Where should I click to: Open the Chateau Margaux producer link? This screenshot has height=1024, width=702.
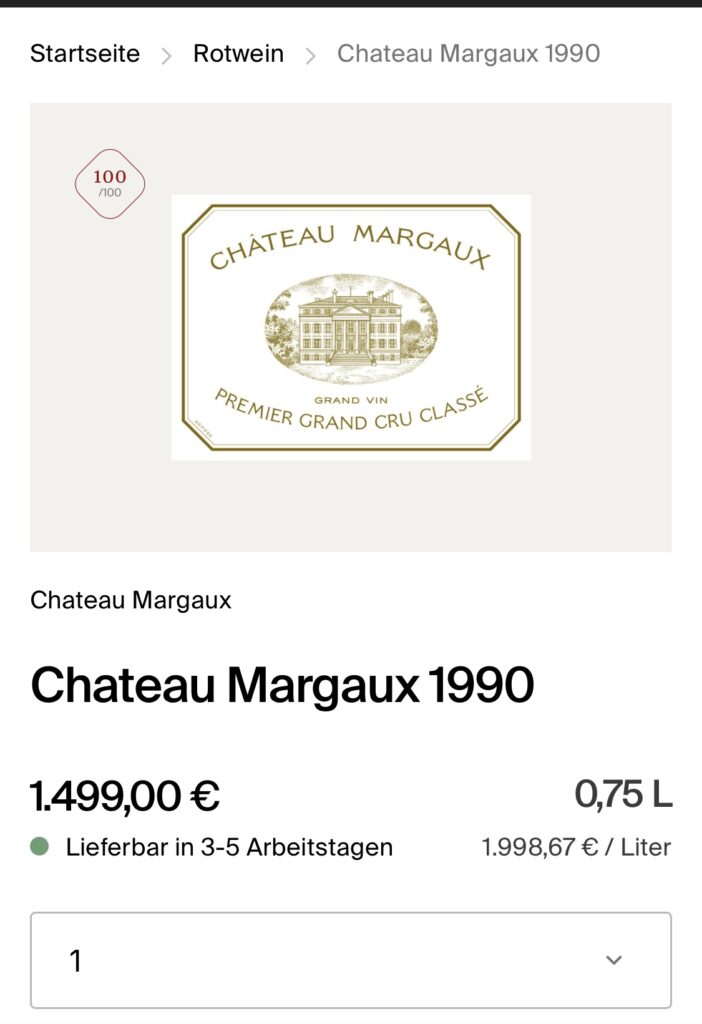point(131,600)
